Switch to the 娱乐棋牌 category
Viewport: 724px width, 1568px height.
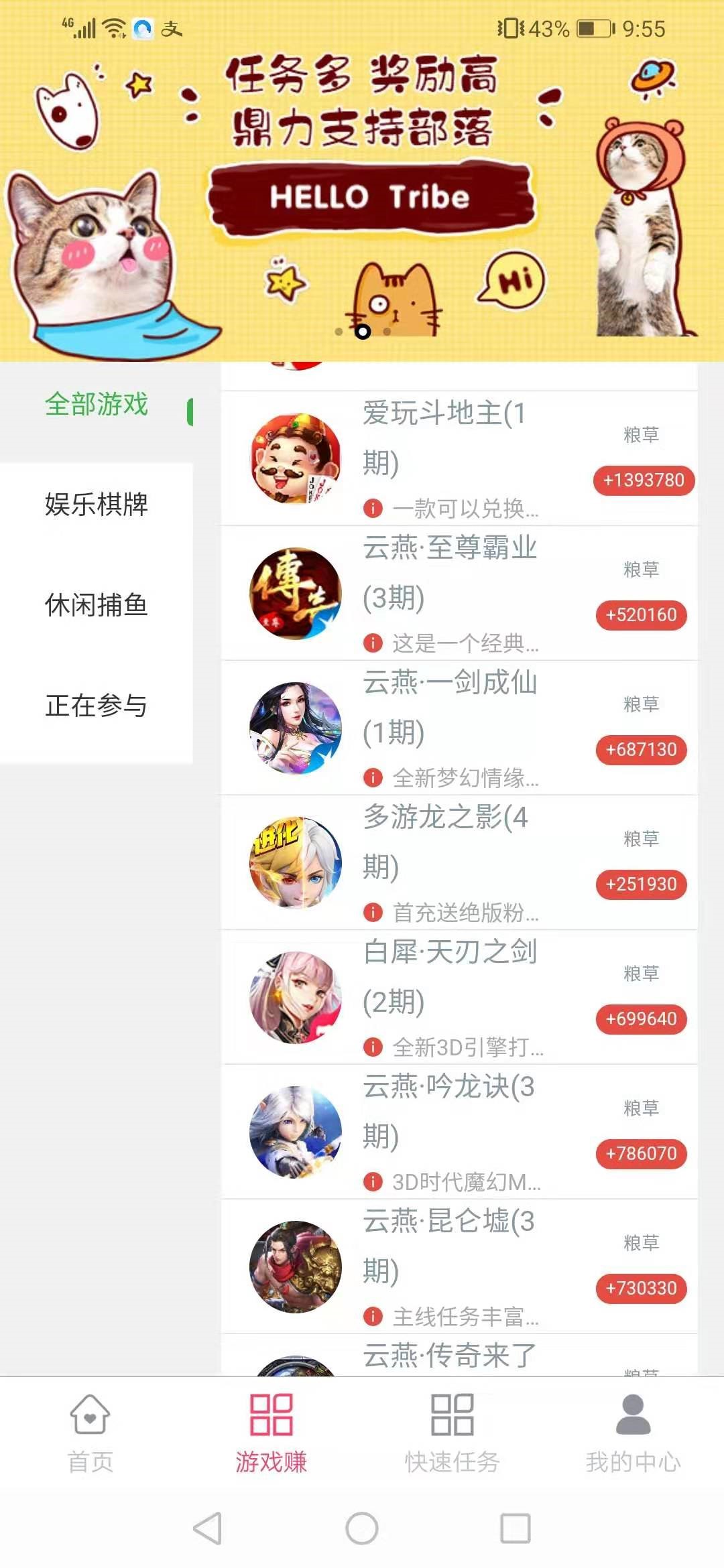click(x=97, y=505)
